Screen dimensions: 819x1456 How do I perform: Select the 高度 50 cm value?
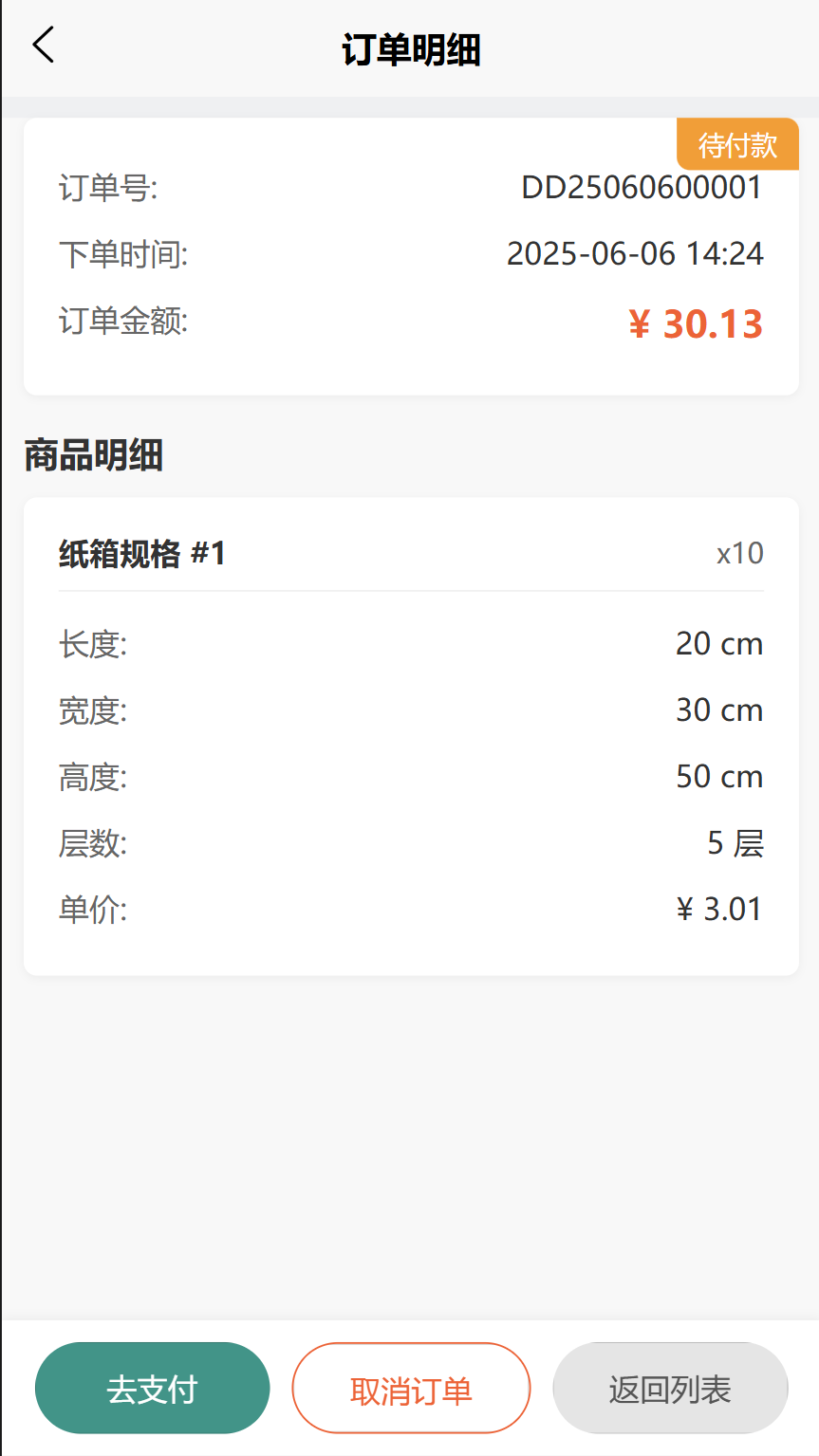coord(719,777)
